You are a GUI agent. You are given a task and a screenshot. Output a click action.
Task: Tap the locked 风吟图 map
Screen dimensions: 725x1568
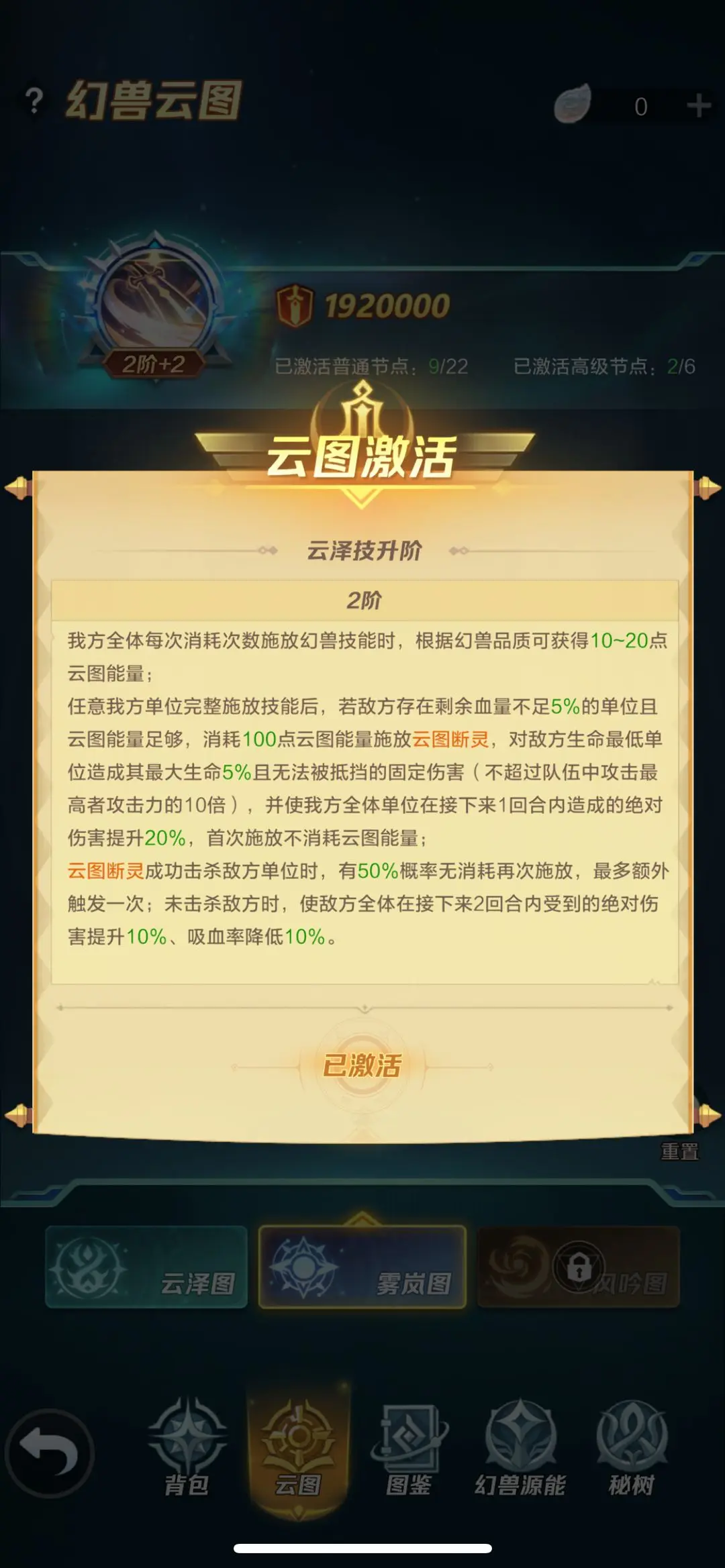pos(579,1267)
